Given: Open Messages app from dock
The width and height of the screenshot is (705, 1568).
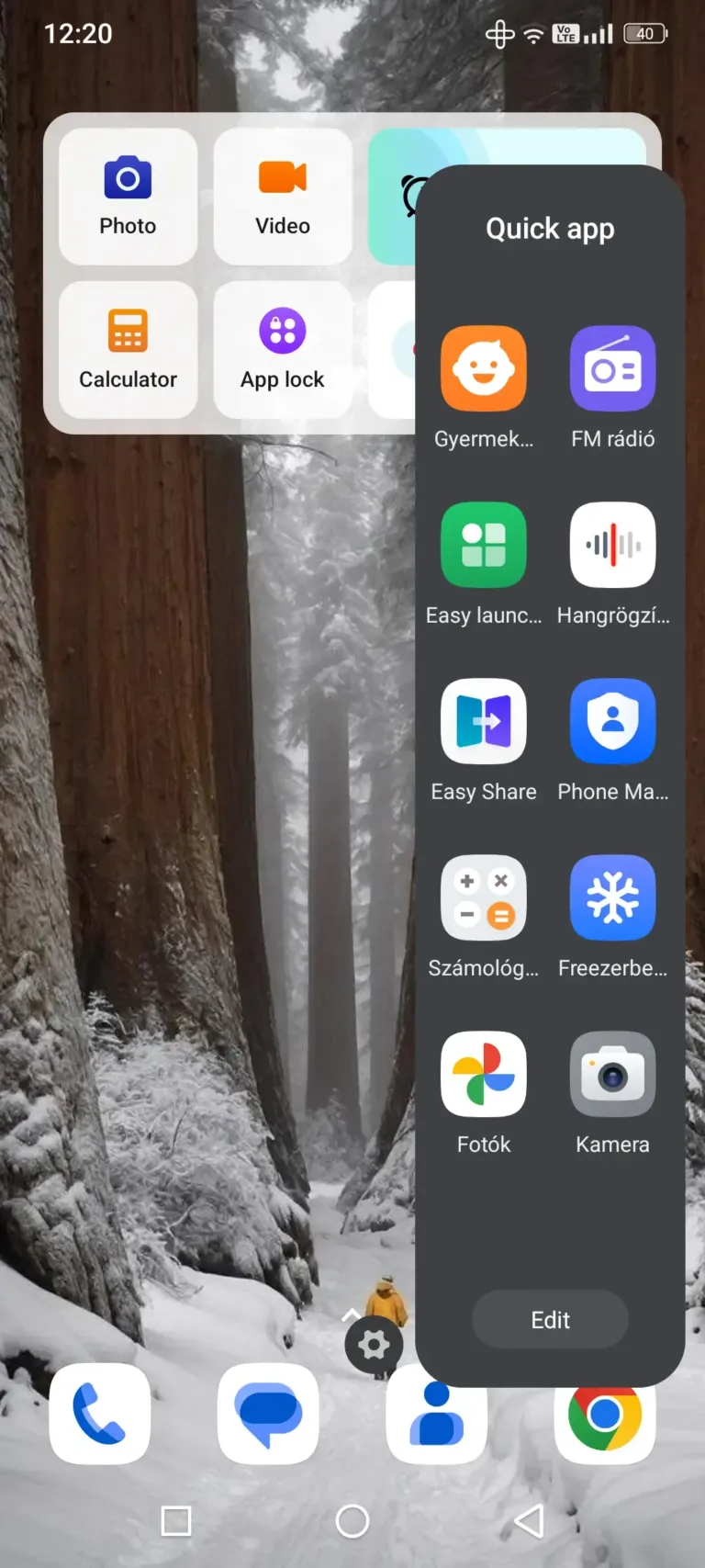Looking at the screenshot, I should (268, 1414).
